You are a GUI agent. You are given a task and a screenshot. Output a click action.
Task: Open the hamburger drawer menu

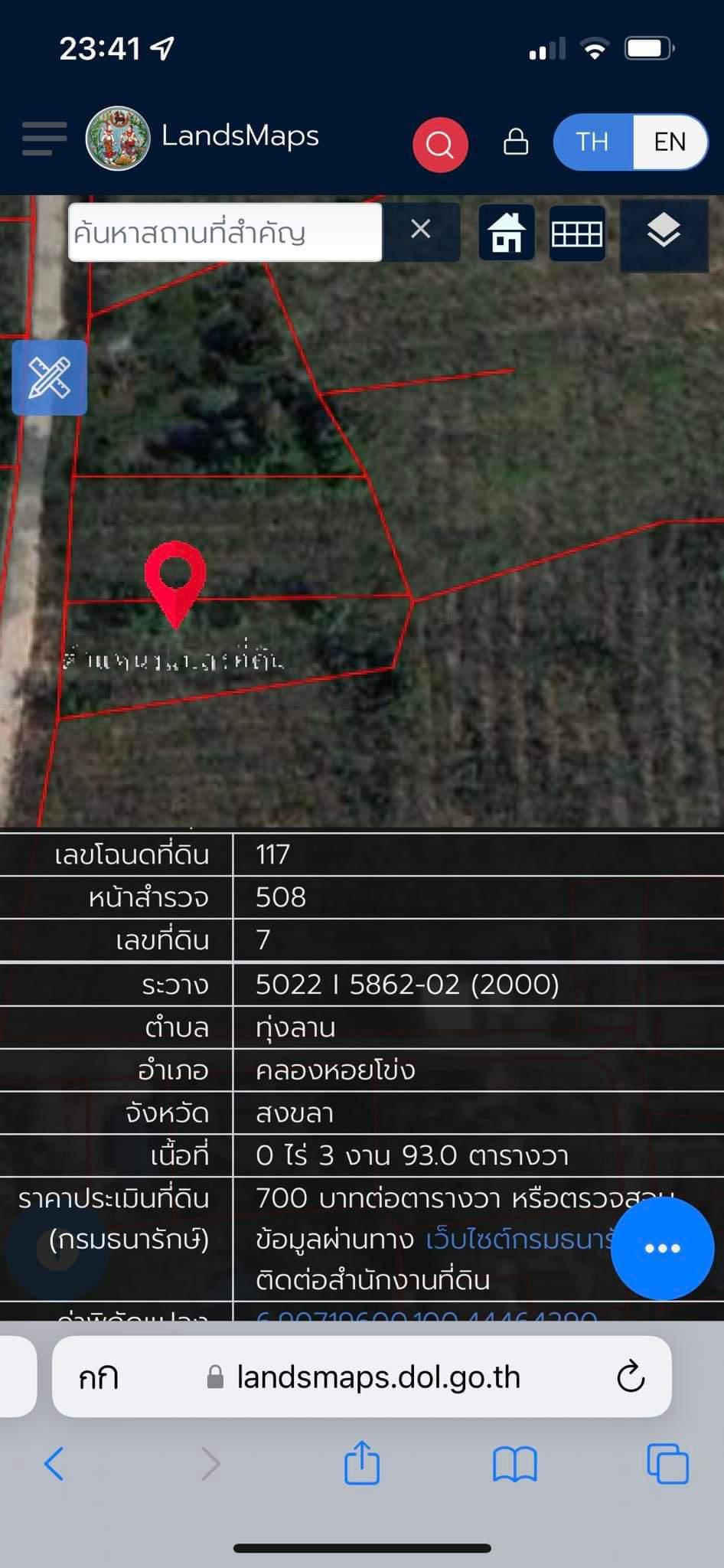44,139
